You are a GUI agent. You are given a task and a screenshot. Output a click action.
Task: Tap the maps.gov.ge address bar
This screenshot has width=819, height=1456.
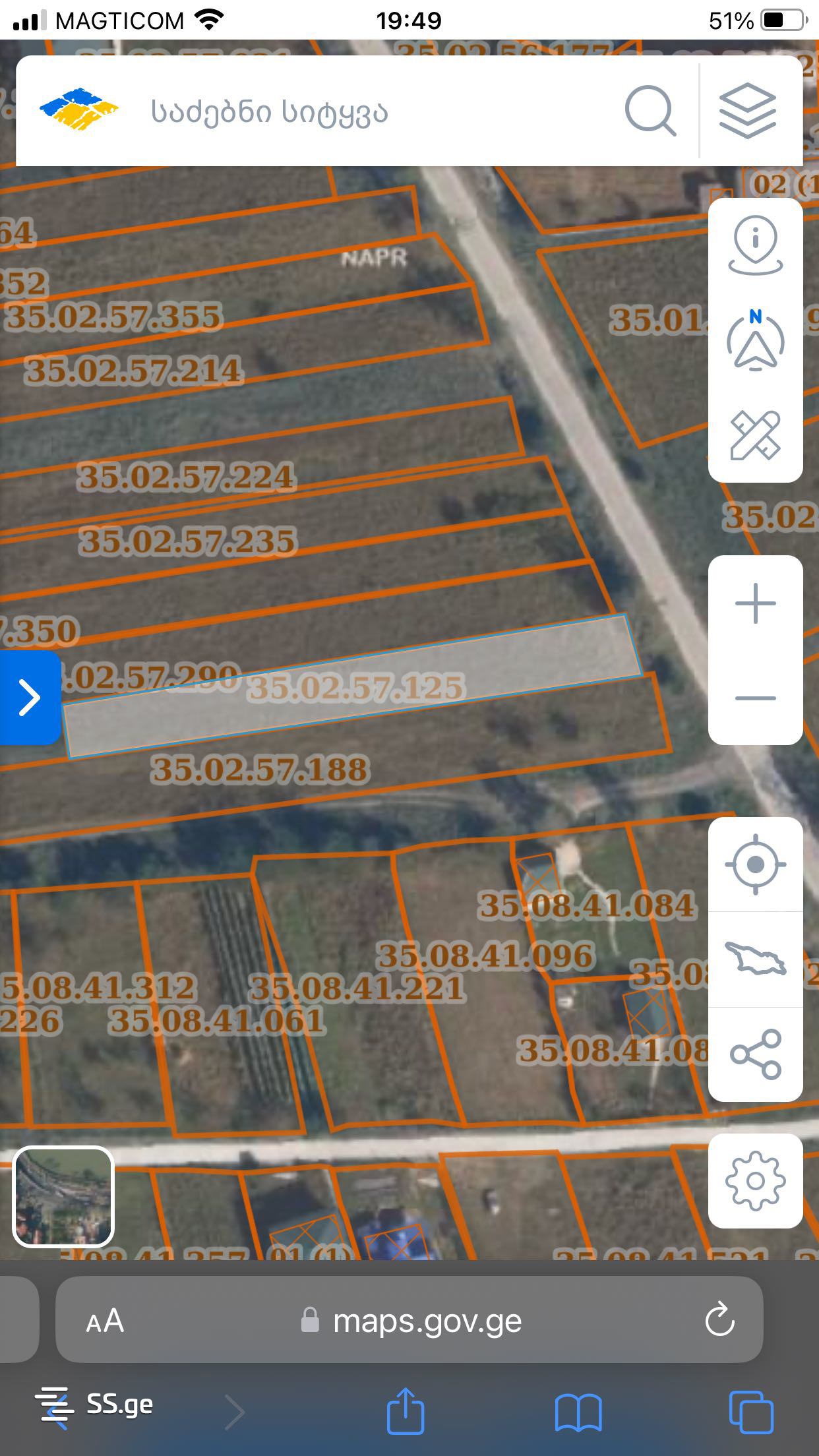(x=412, y=1321)
